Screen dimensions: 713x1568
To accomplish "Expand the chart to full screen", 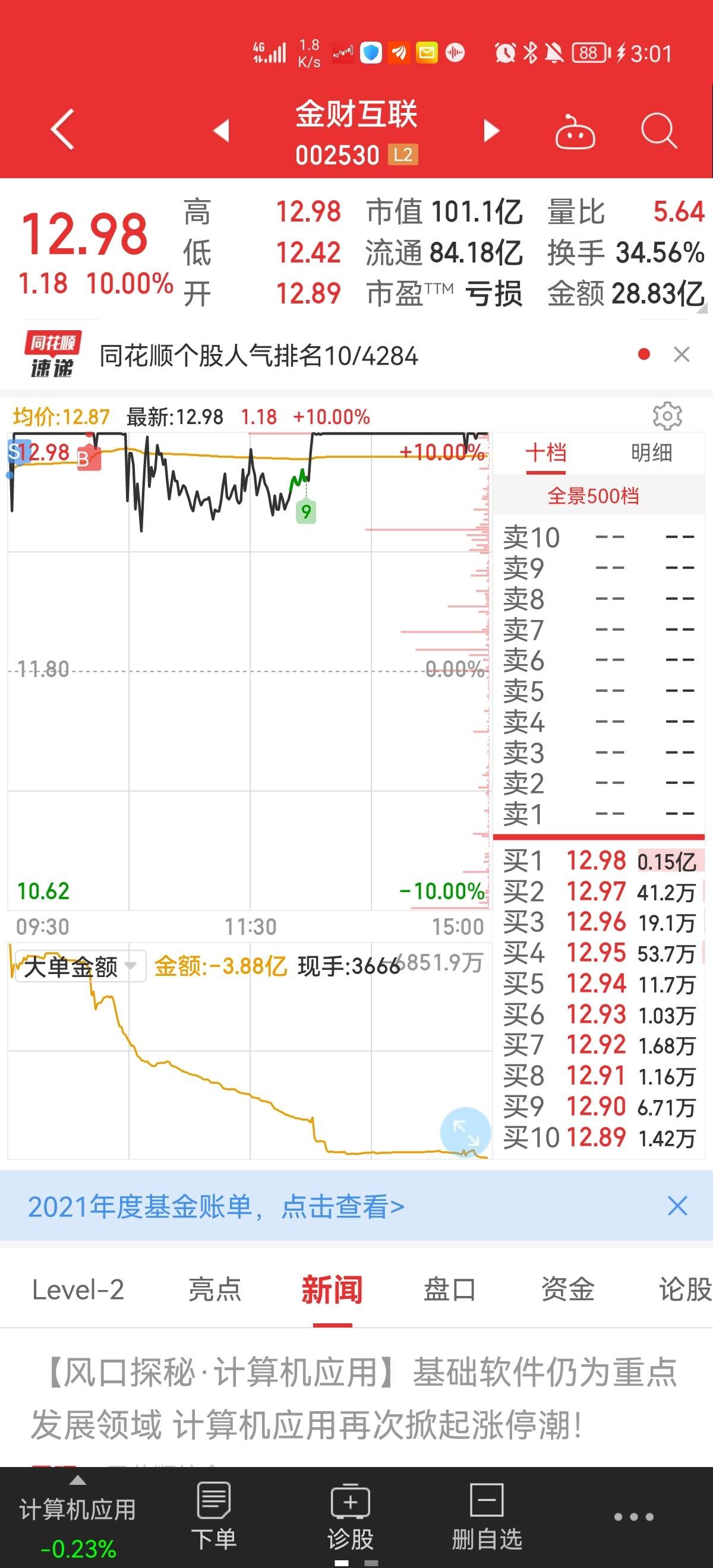I will (465, 1132).
